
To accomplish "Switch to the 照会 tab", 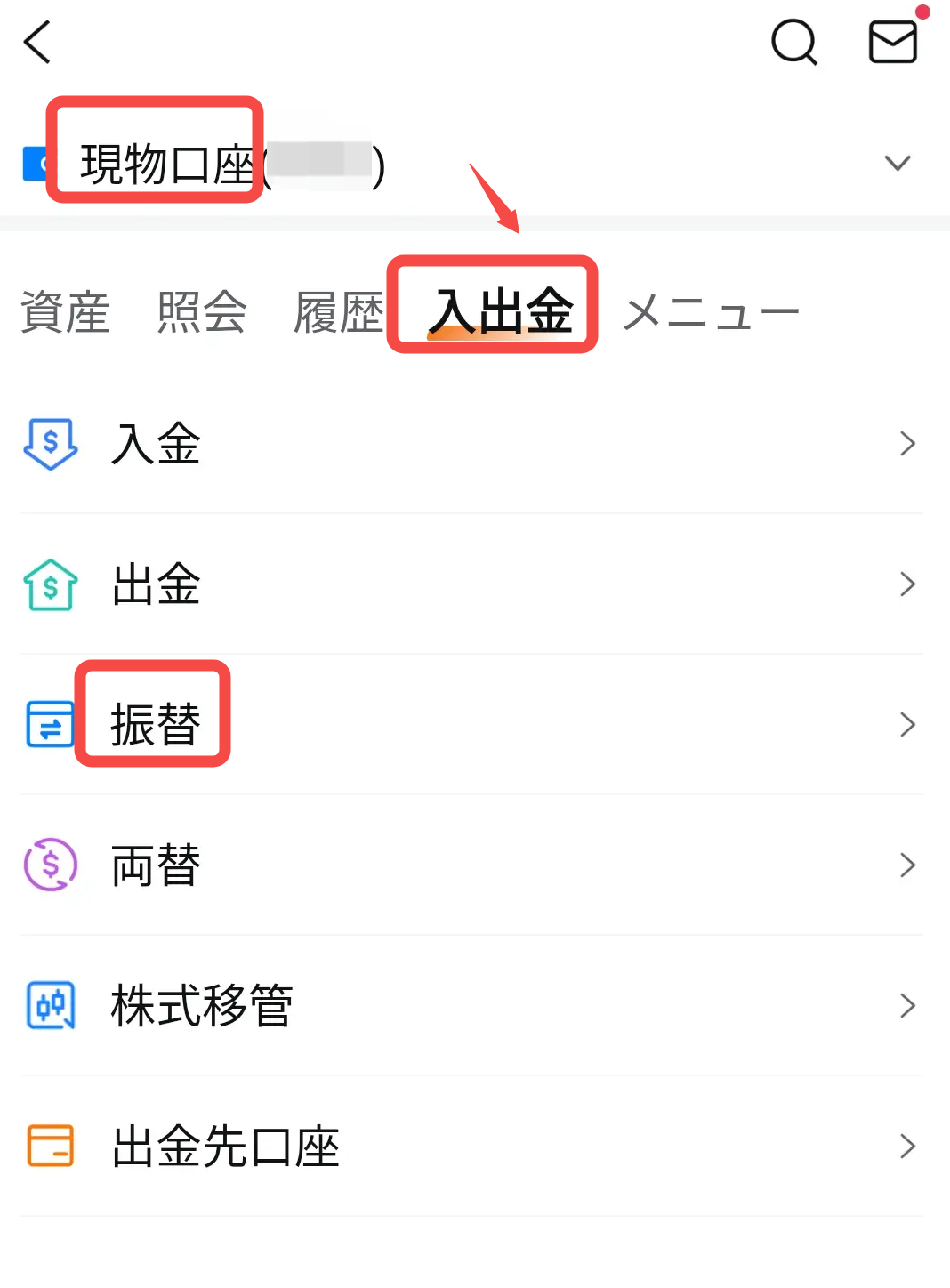I will click(202, 312).
